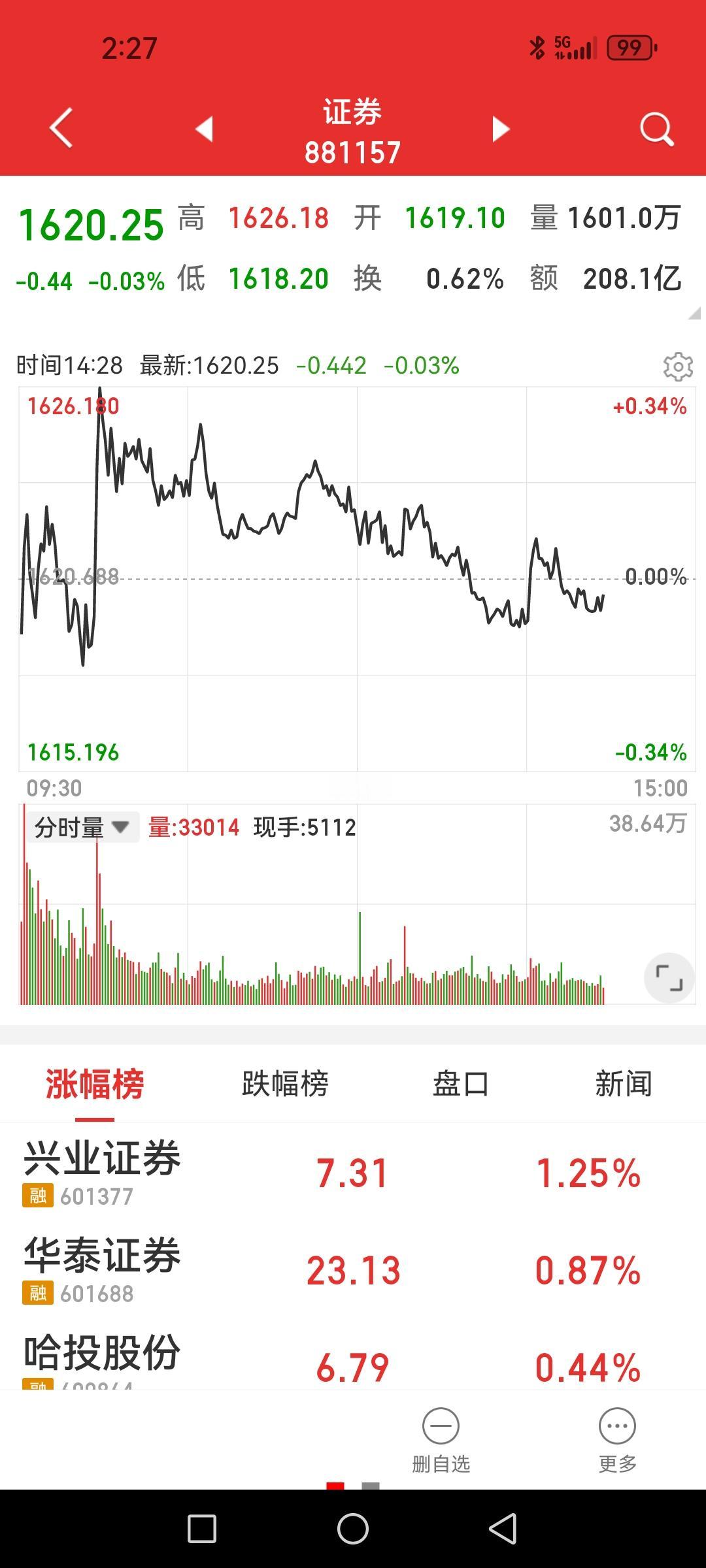Toggle the 涨幅榜 ranking view
The image size is (706, 1568).
92,1083
